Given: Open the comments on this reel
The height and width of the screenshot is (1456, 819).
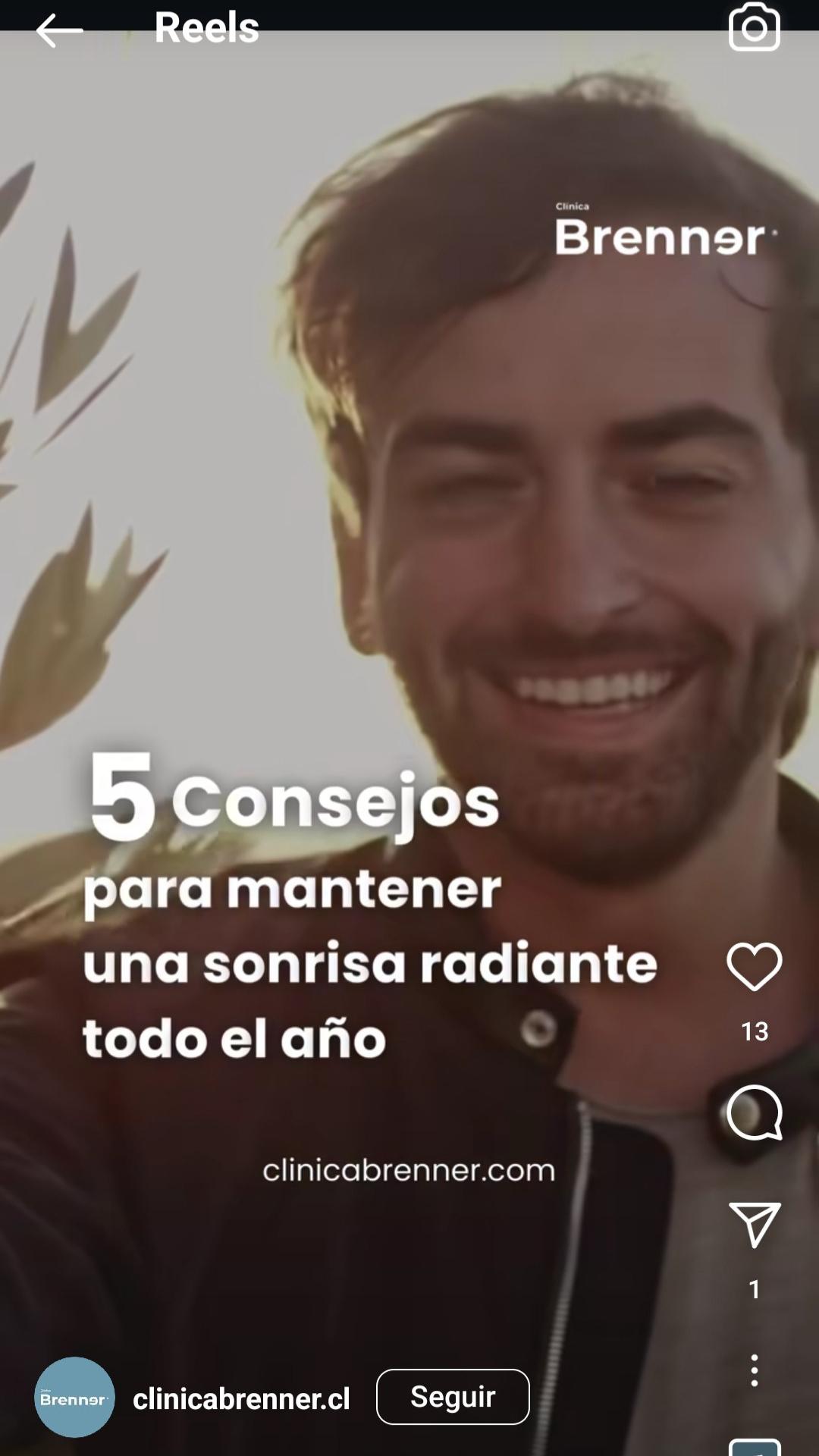Looking at the screenshot, I should (x=754, y=1112).
